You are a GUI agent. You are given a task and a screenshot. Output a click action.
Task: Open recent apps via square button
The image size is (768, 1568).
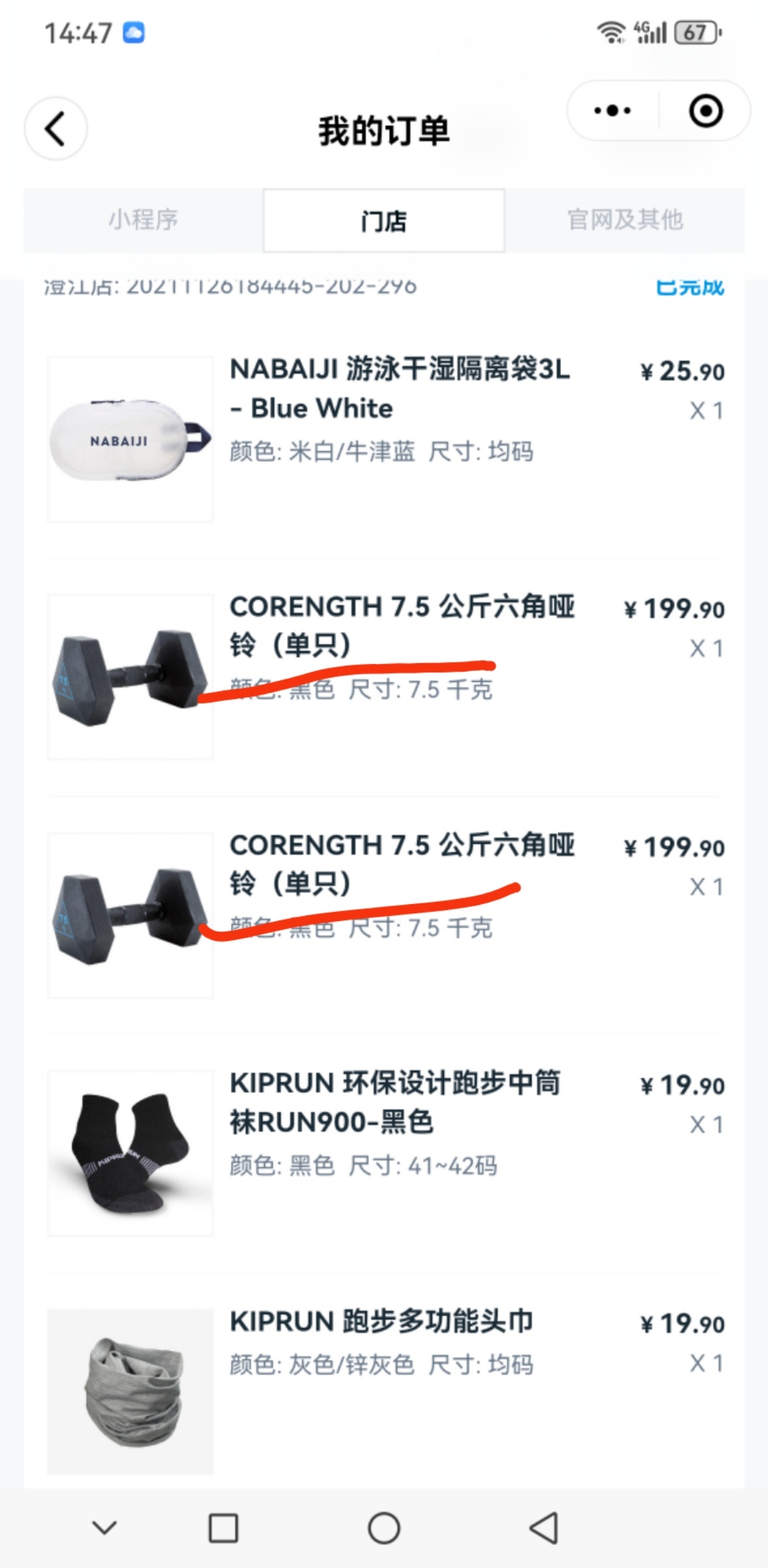pos(223,1528)
